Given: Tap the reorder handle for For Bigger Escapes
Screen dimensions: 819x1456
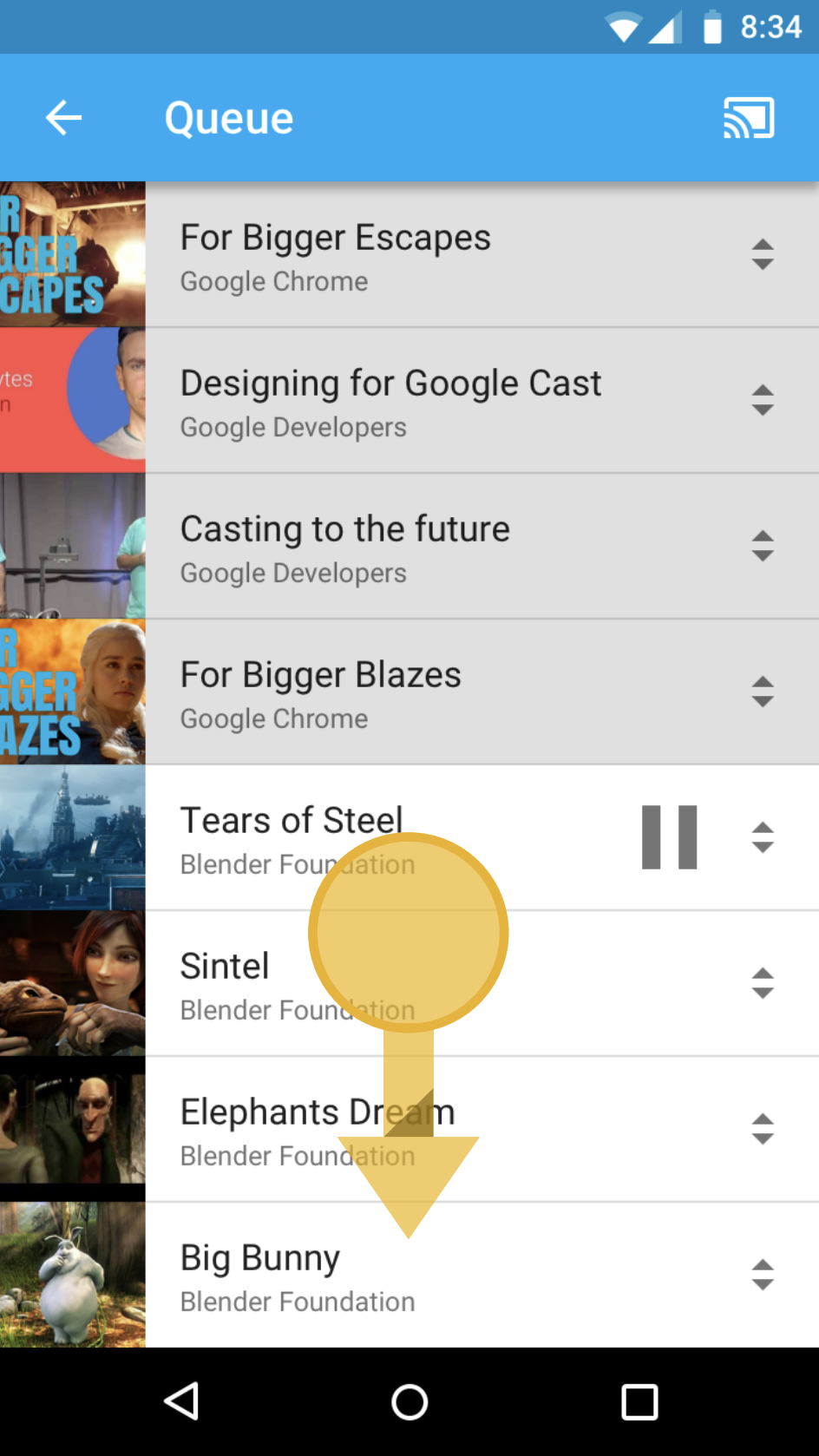Looking at the screenshot, I should coord(762,253).
